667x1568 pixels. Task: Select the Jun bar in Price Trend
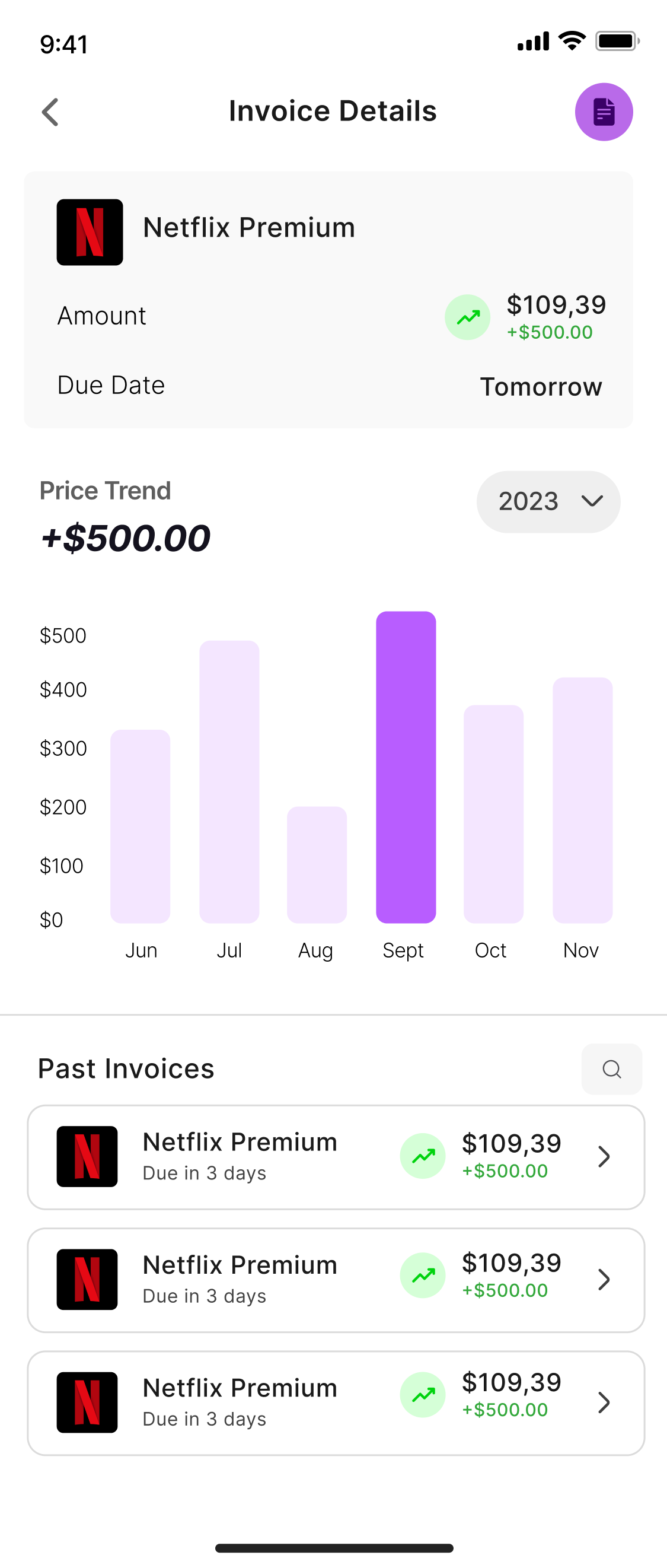tap(140, 826)
